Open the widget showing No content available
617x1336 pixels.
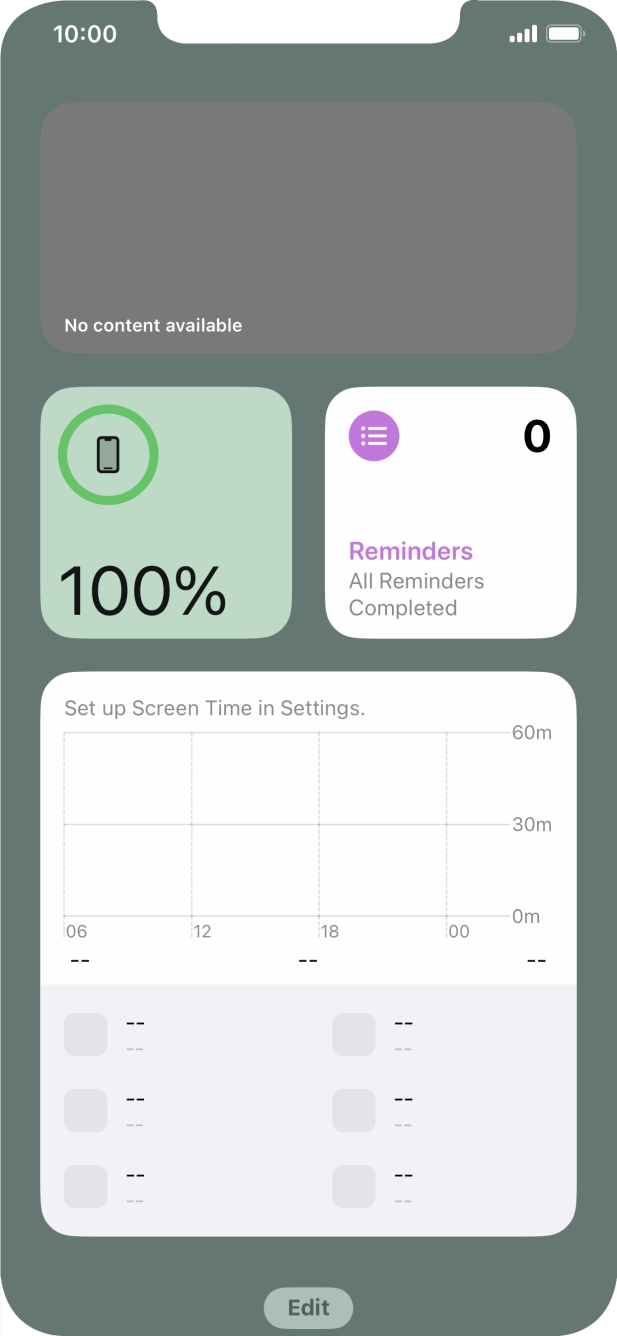point(308,227)
